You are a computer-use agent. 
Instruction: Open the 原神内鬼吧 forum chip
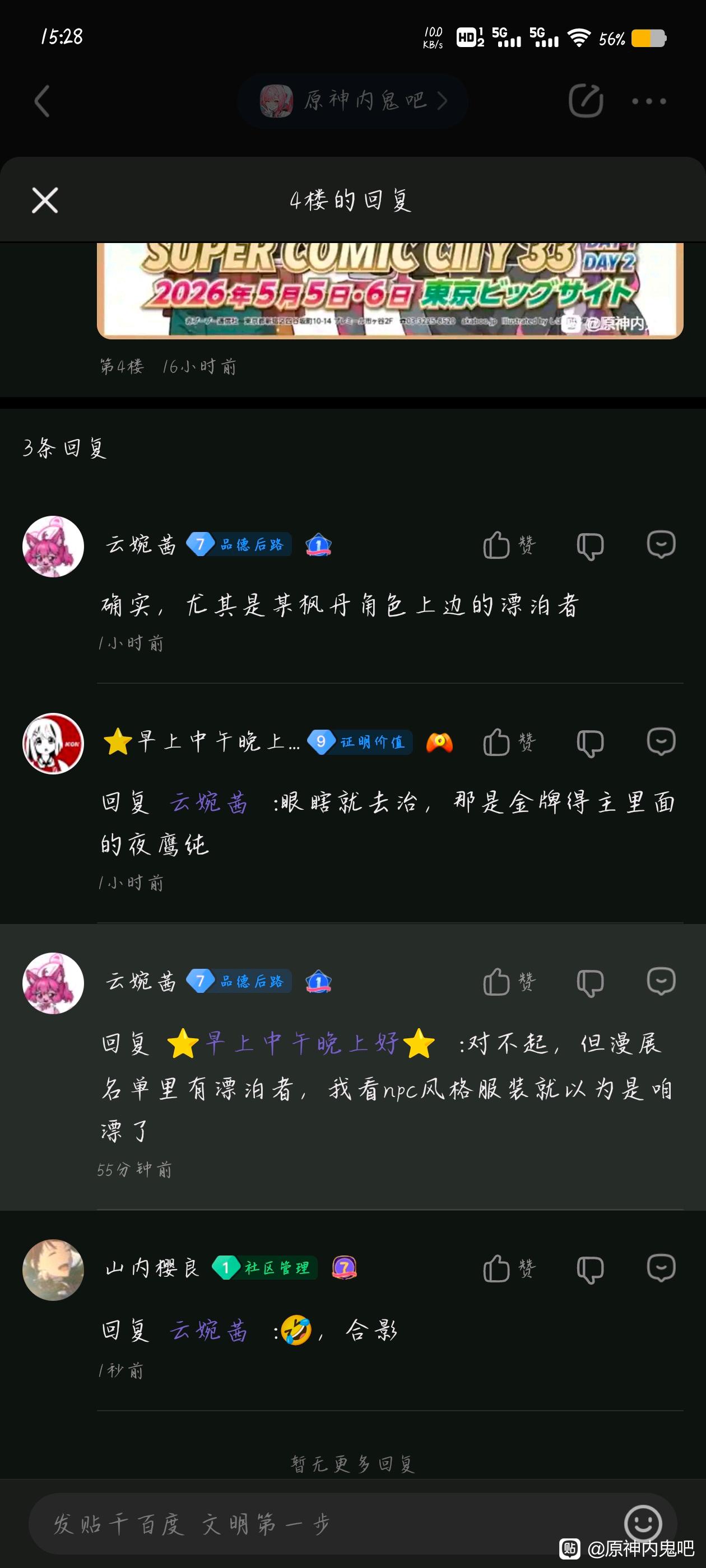click(354, 100)
